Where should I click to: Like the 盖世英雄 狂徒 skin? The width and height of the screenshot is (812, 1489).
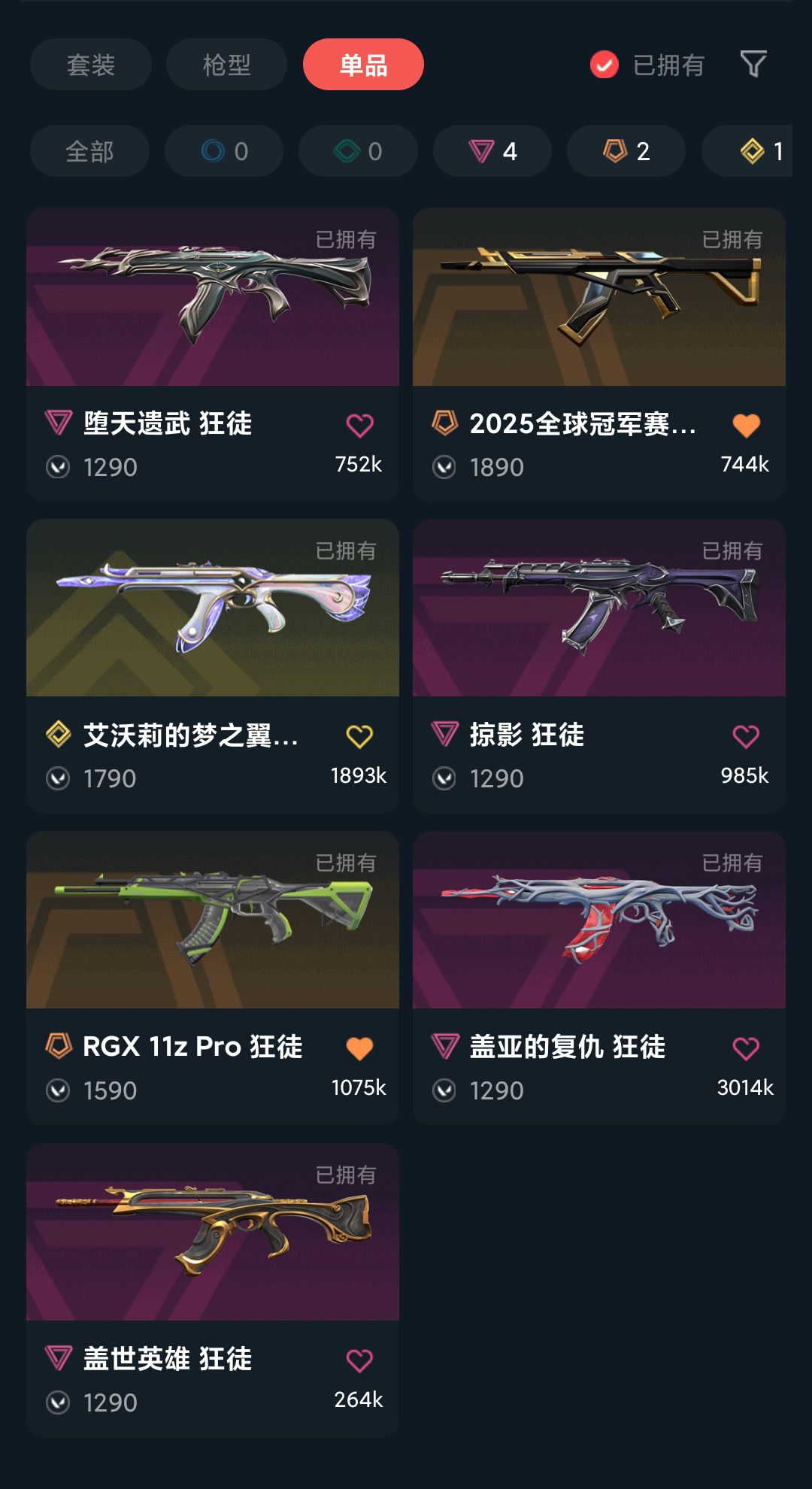359,1360
